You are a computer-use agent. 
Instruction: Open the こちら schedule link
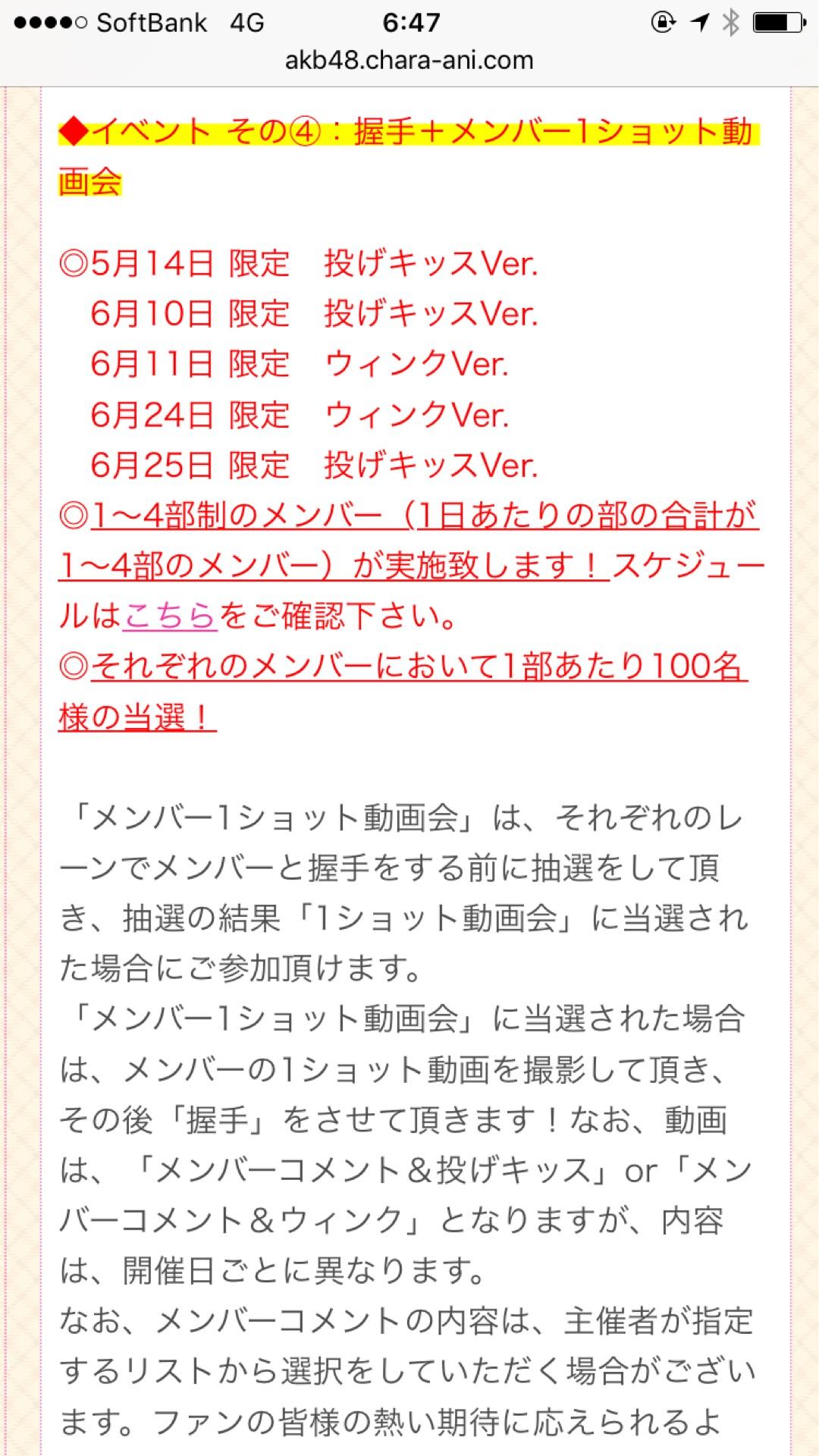coord(171,617)
